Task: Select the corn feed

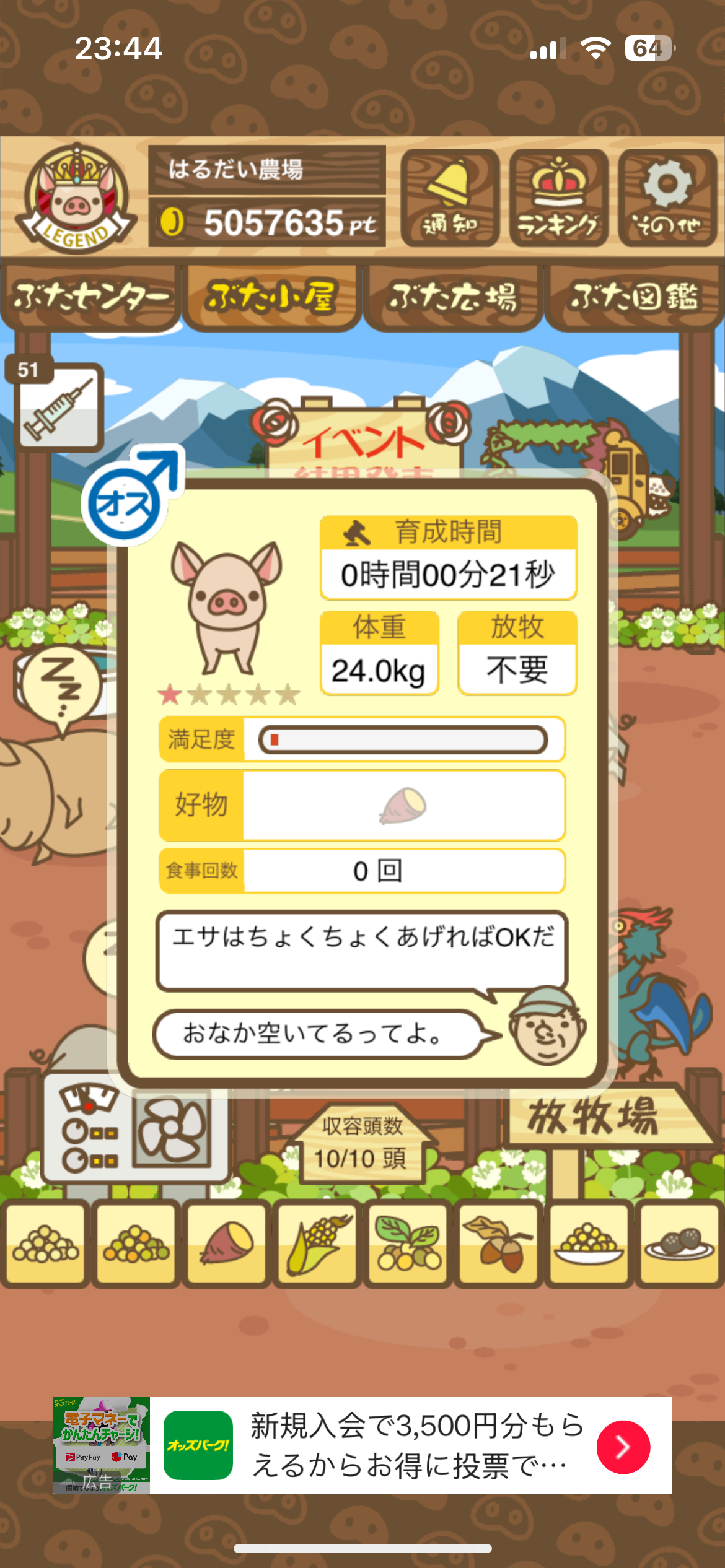Action: coord(318,1243)
